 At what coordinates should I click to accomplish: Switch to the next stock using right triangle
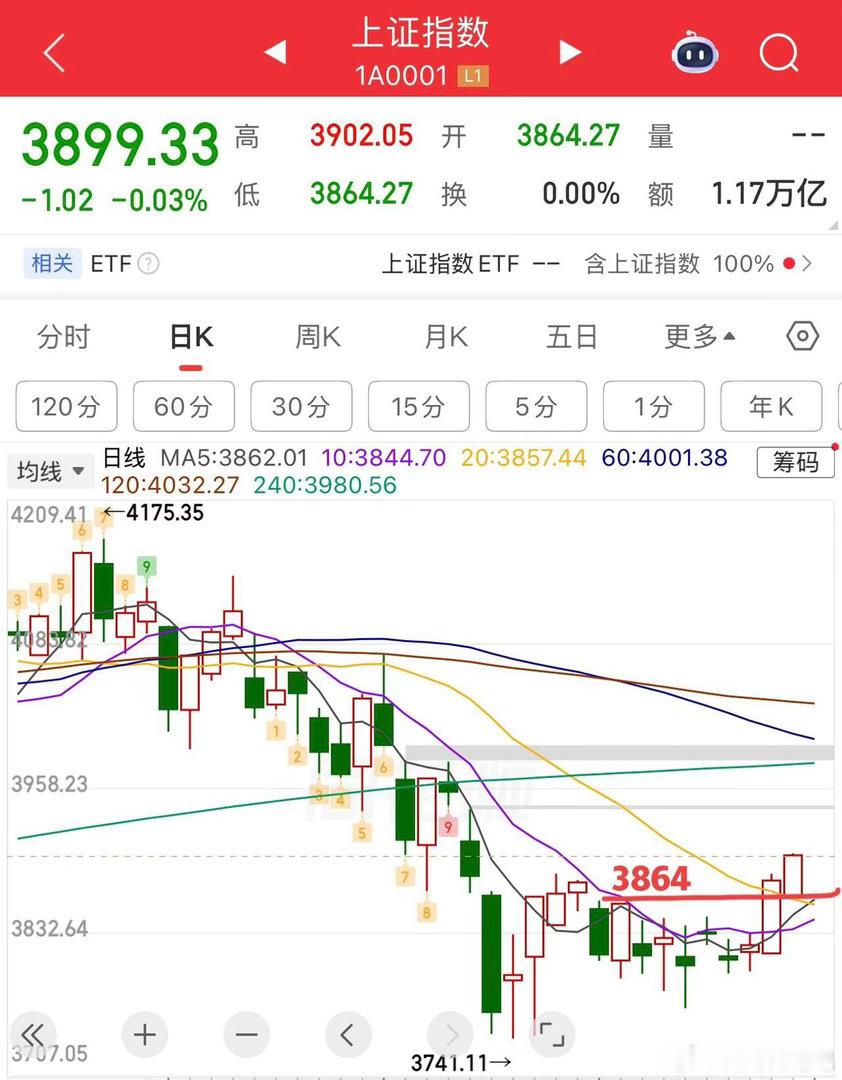pos(569,52)
